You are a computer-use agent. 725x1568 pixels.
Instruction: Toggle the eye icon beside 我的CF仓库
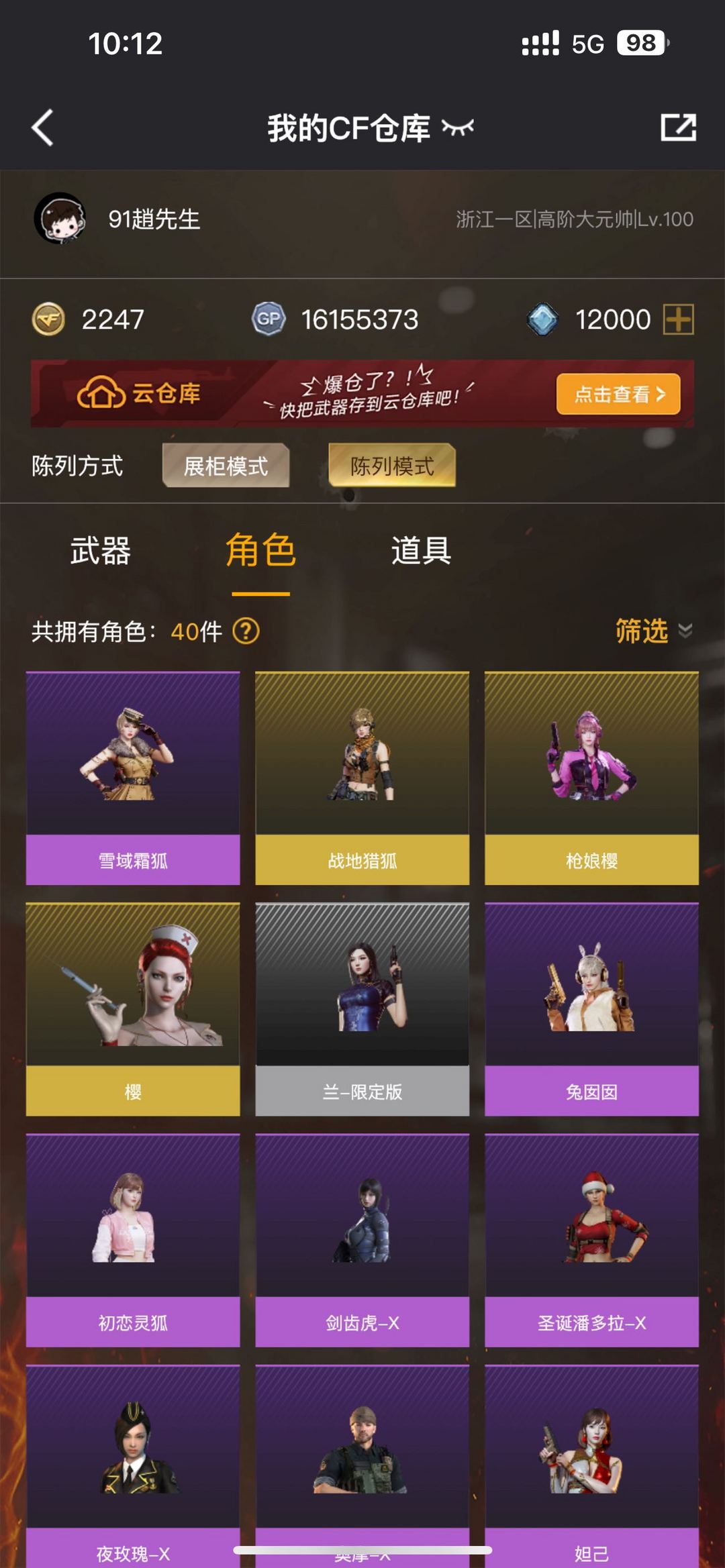tap(458, 127)
